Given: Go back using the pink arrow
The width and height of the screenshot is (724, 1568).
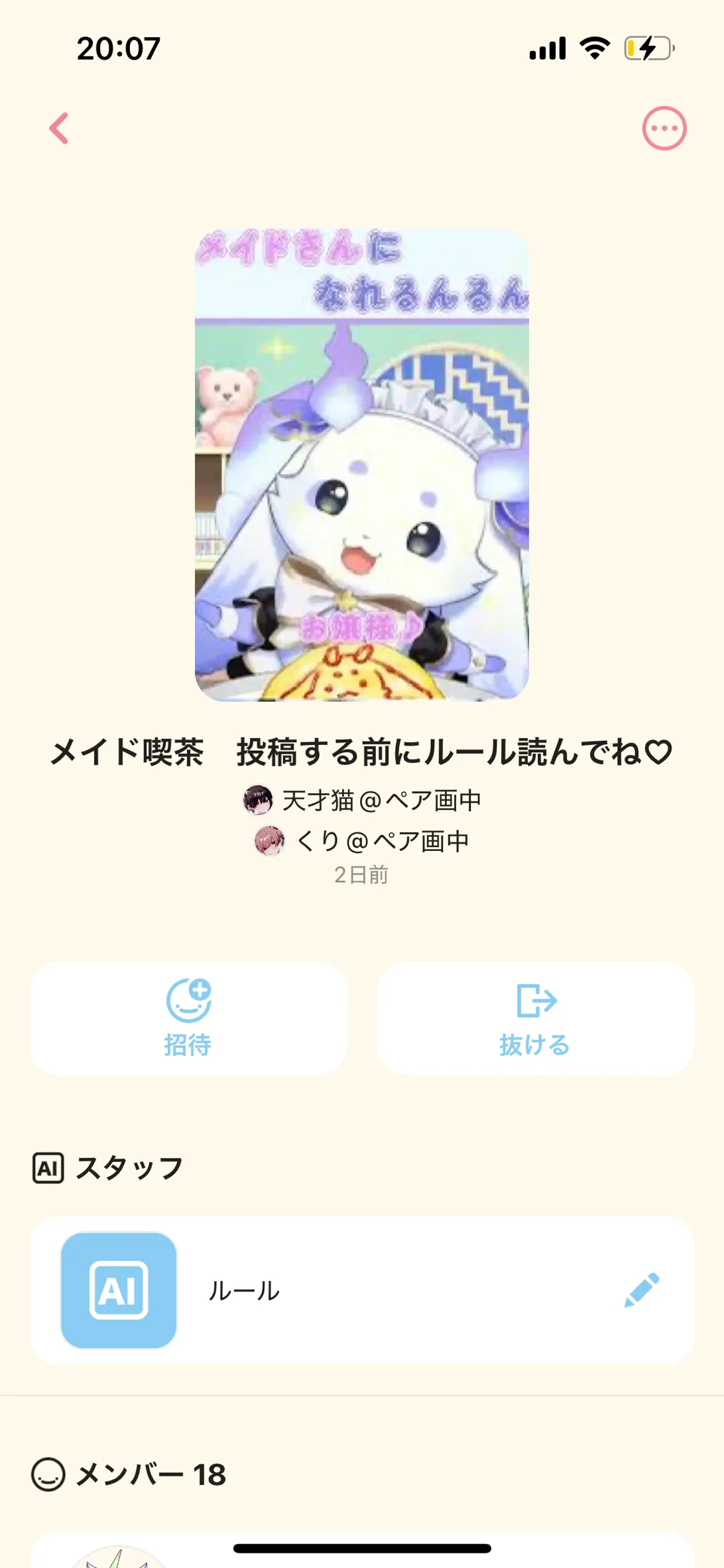Looking at the screenshot, I should 59,128.
